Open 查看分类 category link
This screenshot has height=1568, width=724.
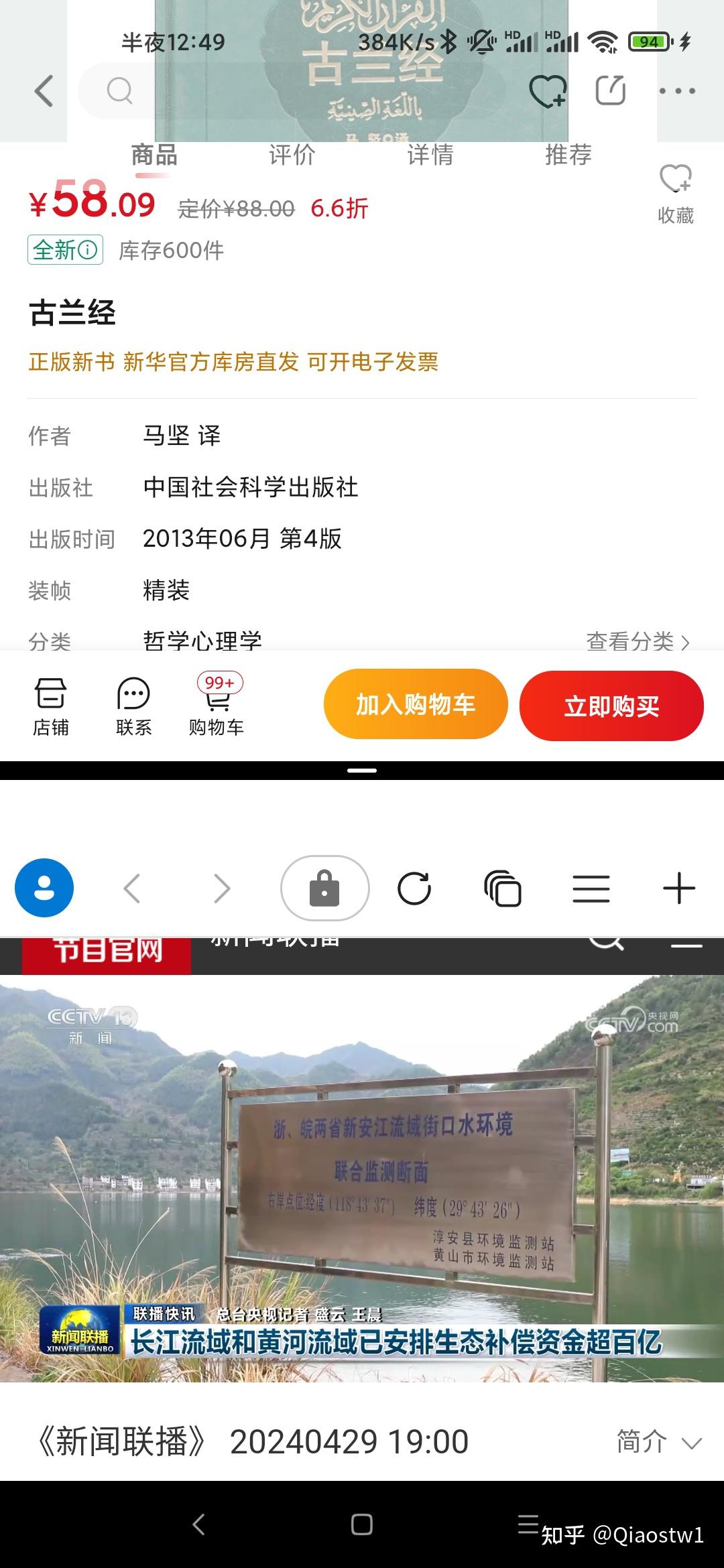coord(637,641)
